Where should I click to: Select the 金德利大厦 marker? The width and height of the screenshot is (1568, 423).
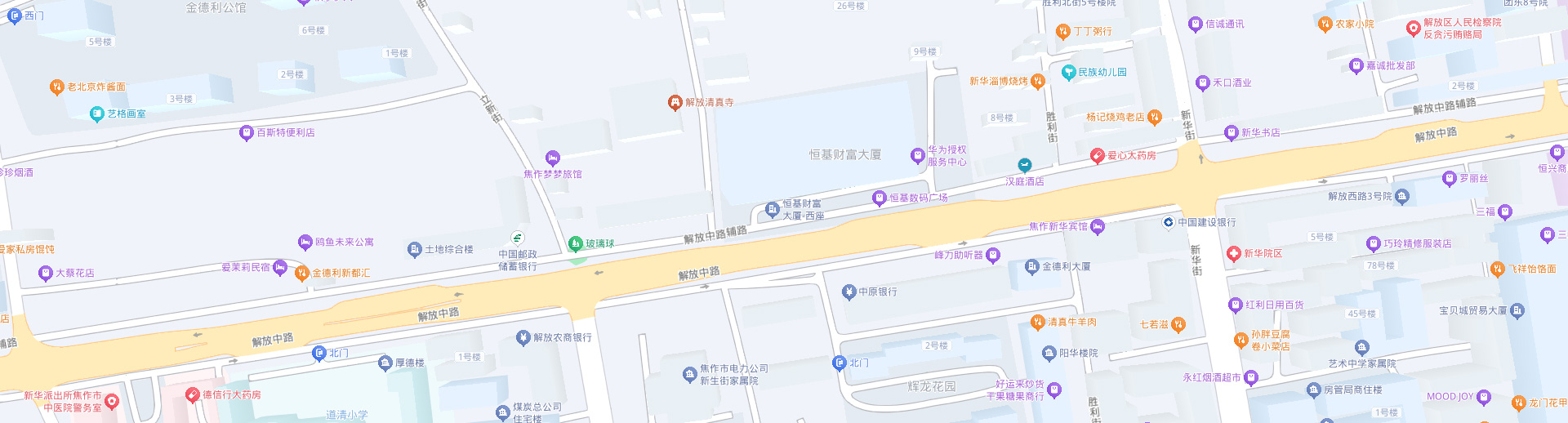click(x=1032, y=266)
